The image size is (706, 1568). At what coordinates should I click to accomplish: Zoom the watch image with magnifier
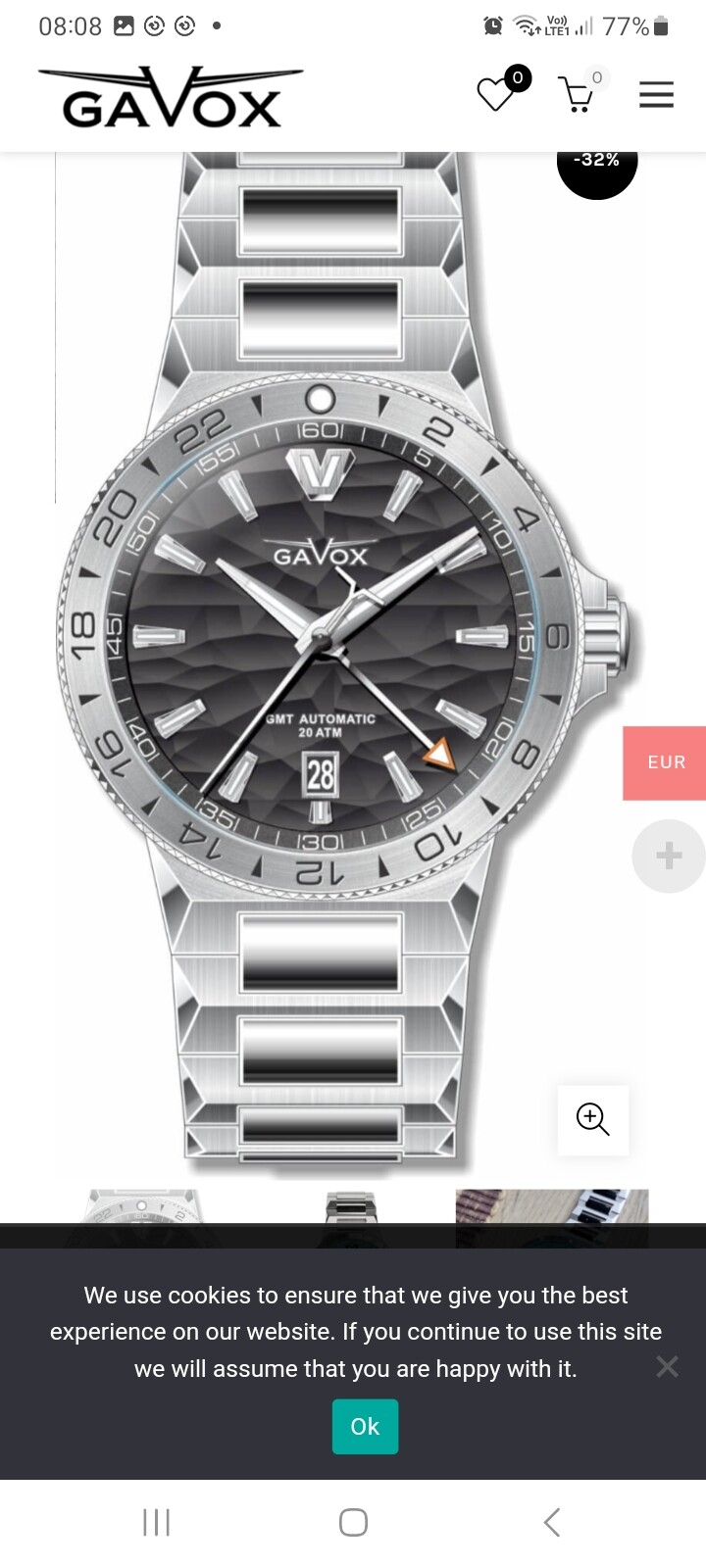coord(593,1119)
